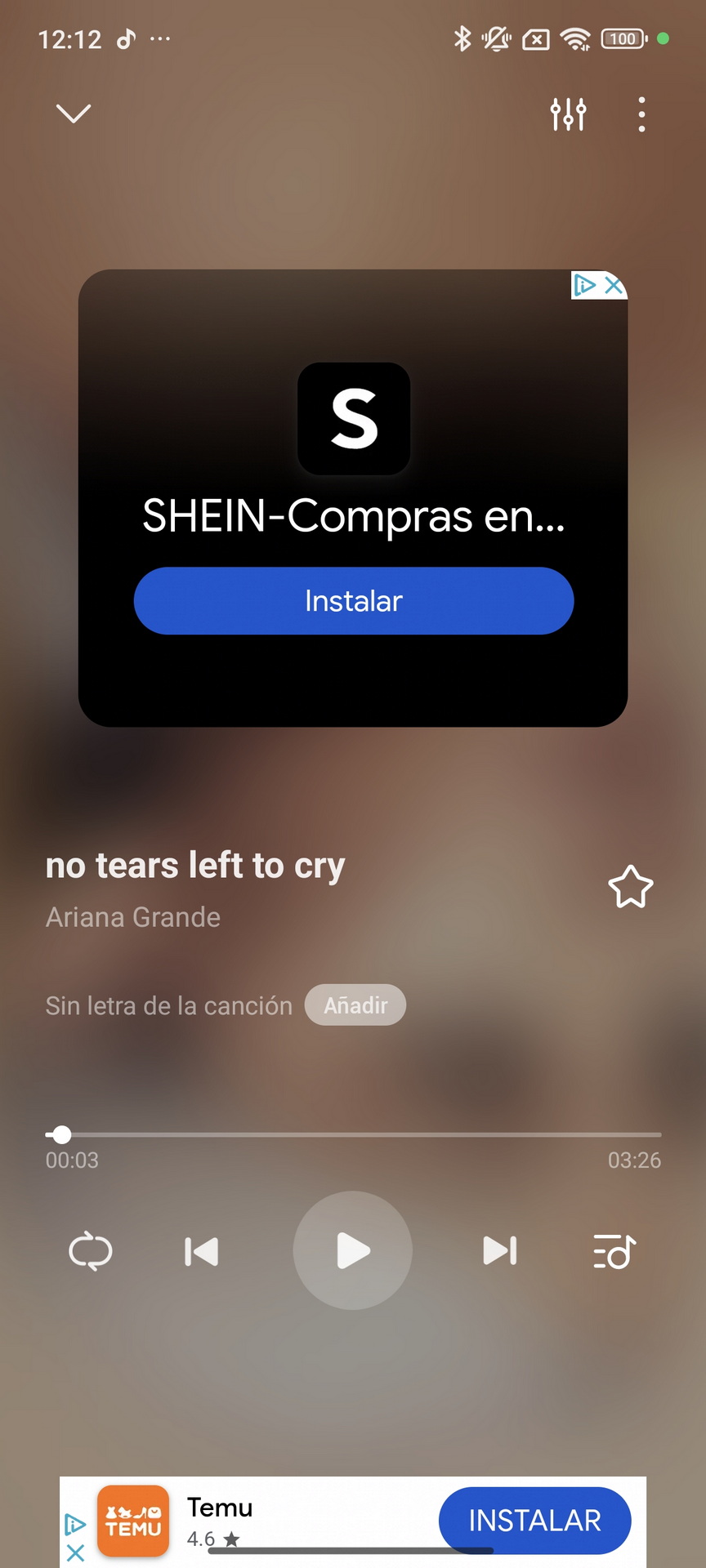Tap Instalar on the SHEIN ad
Image resolution: width=706 pixels, height=1568 pixels.
coord(354,601)
